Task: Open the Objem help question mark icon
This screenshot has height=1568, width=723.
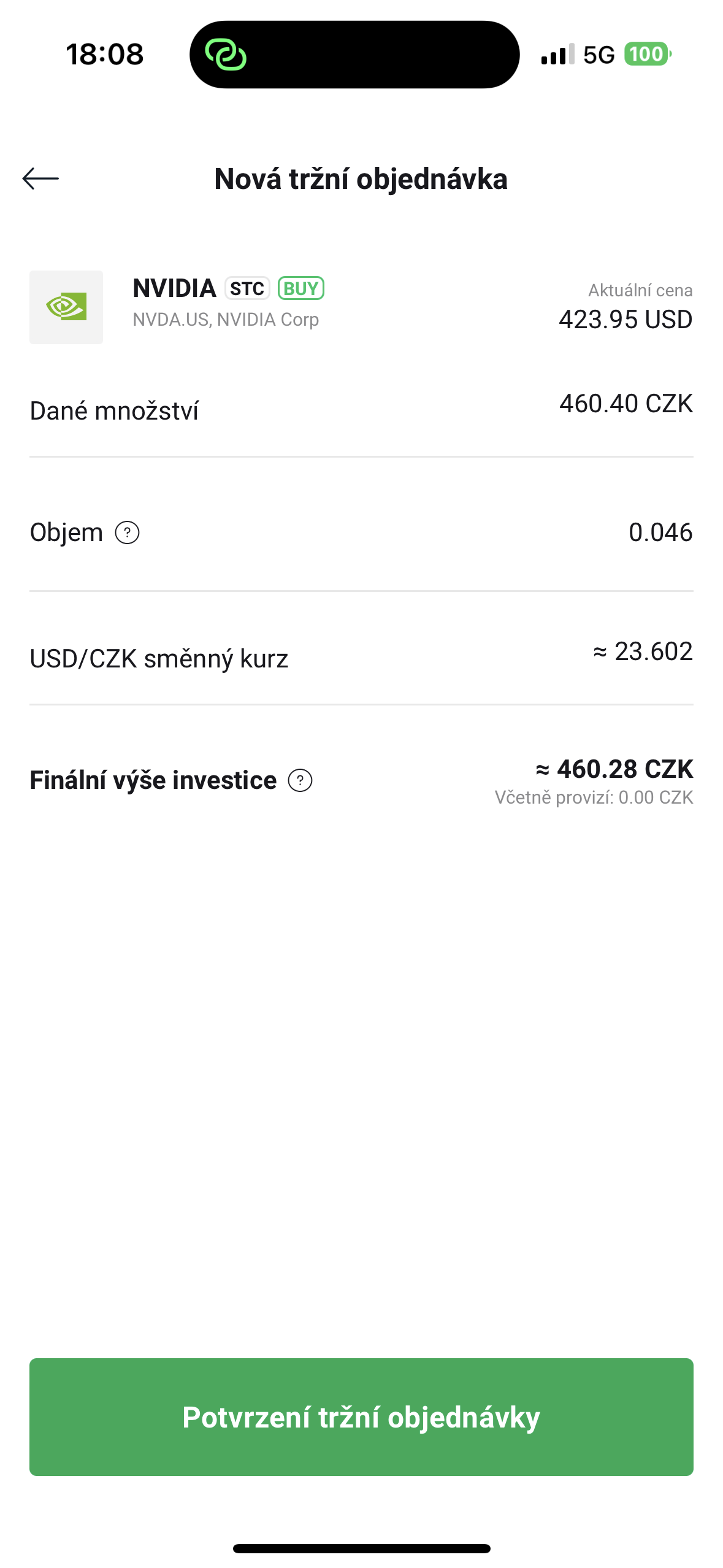Action: [127, 532]
